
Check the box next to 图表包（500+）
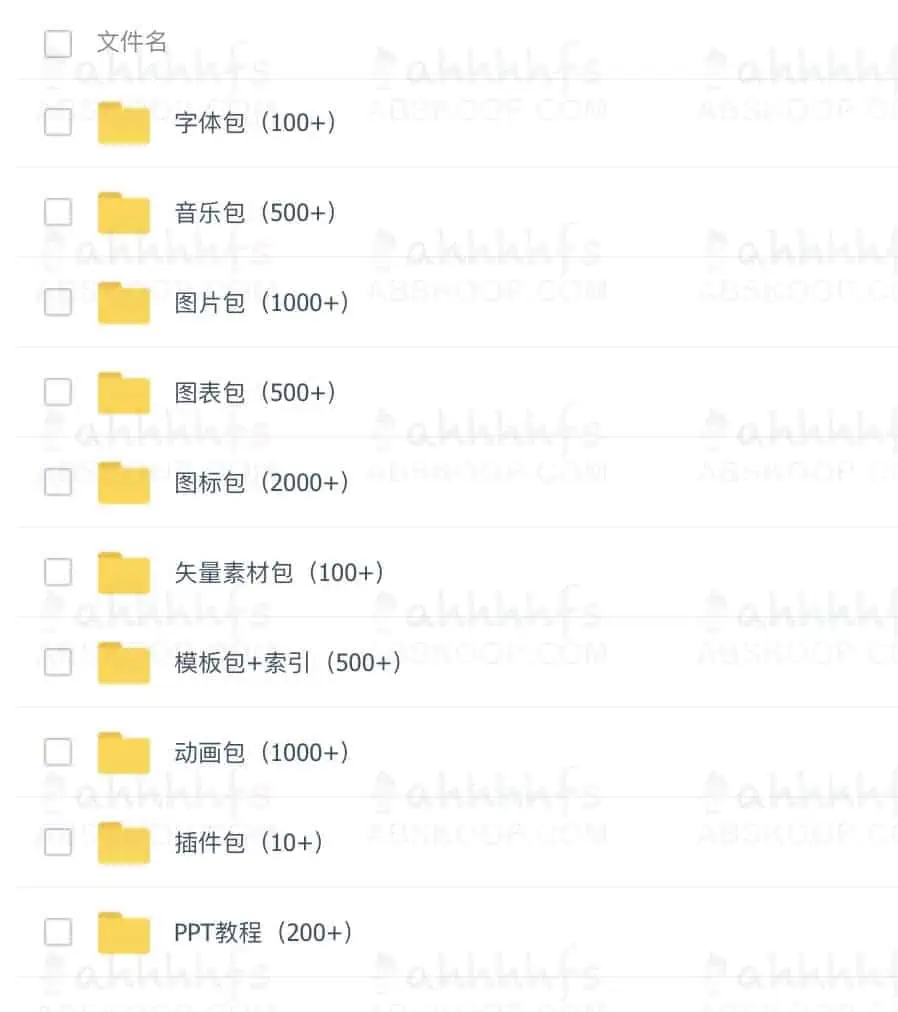(x=58, y=392)
